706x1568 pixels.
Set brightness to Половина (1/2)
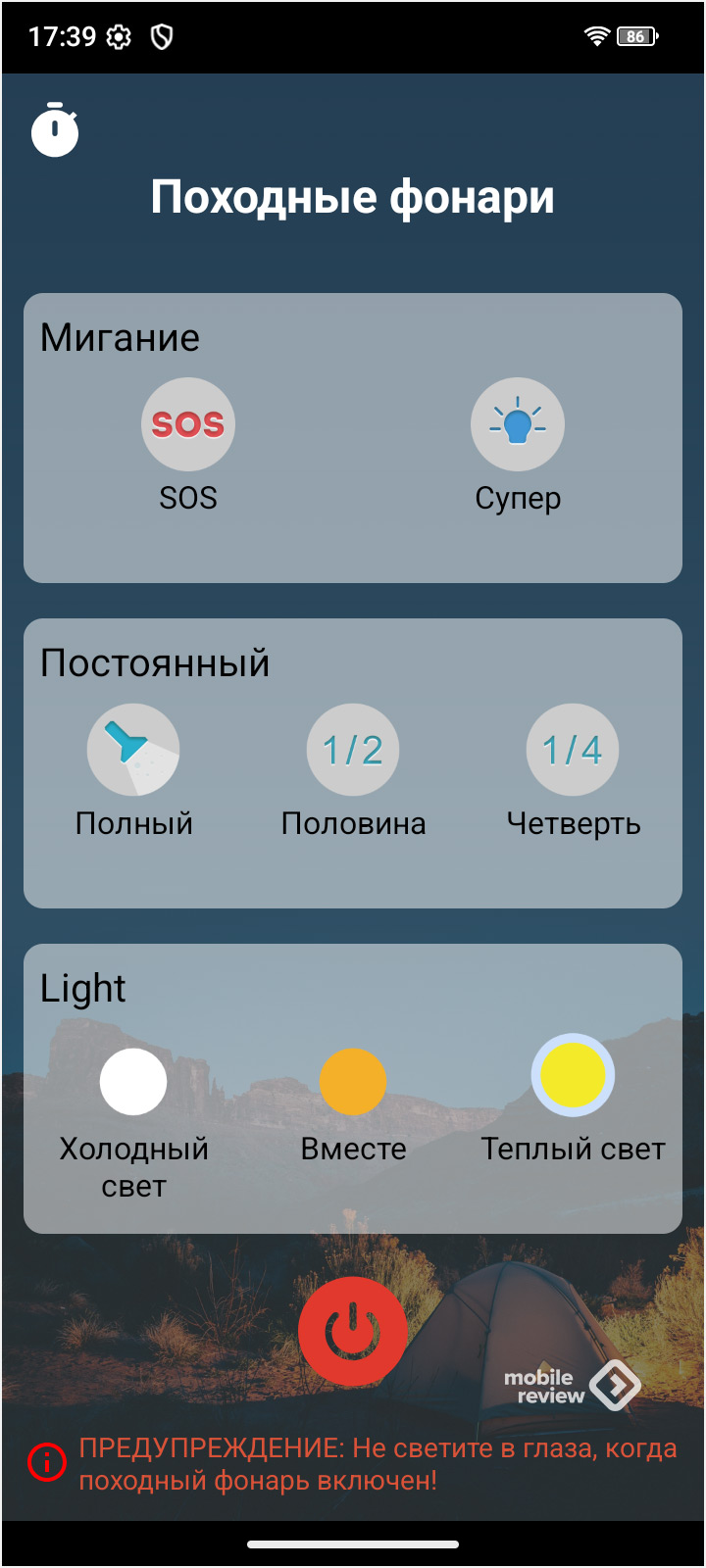(353, 750)
